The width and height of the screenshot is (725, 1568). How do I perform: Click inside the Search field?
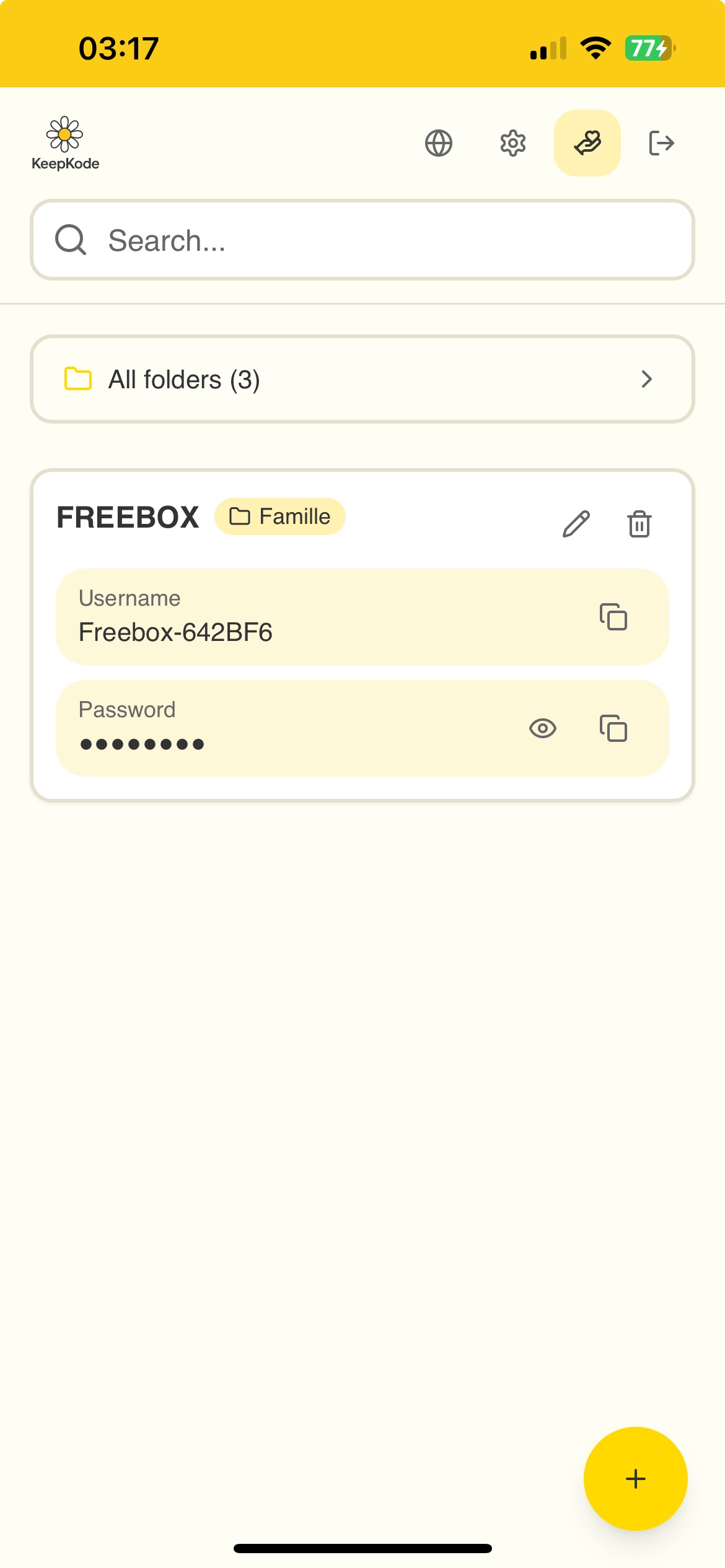(310, 240)
